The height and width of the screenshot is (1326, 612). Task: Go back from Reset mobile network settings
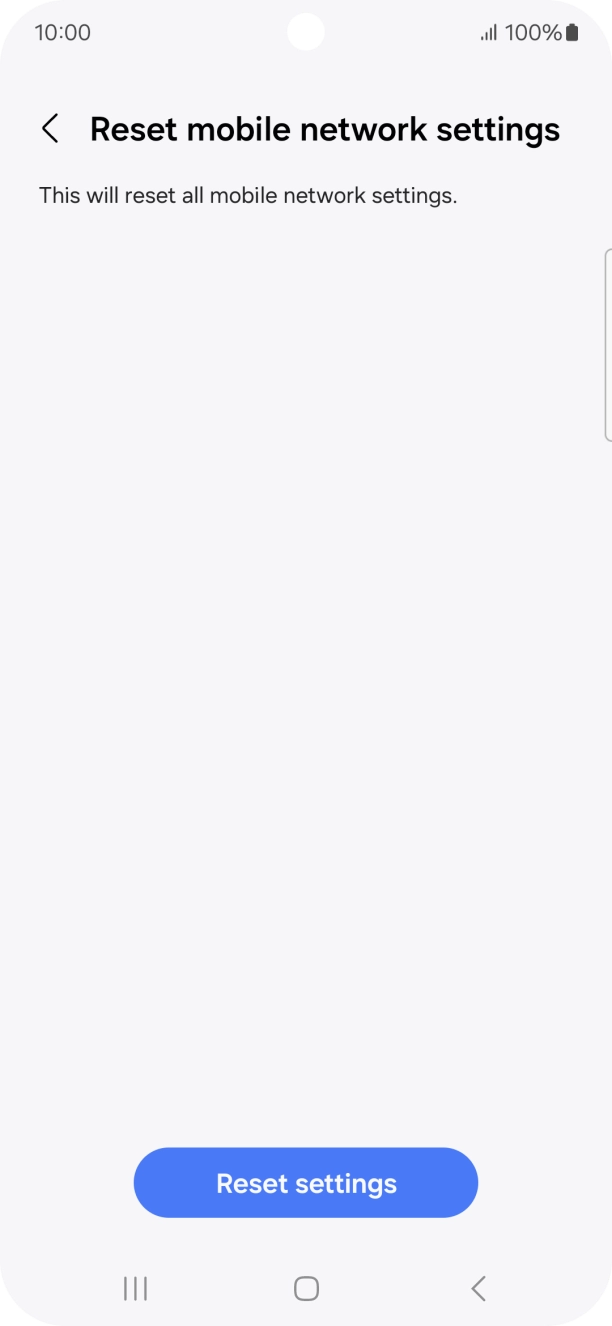(x=50, y=129)
